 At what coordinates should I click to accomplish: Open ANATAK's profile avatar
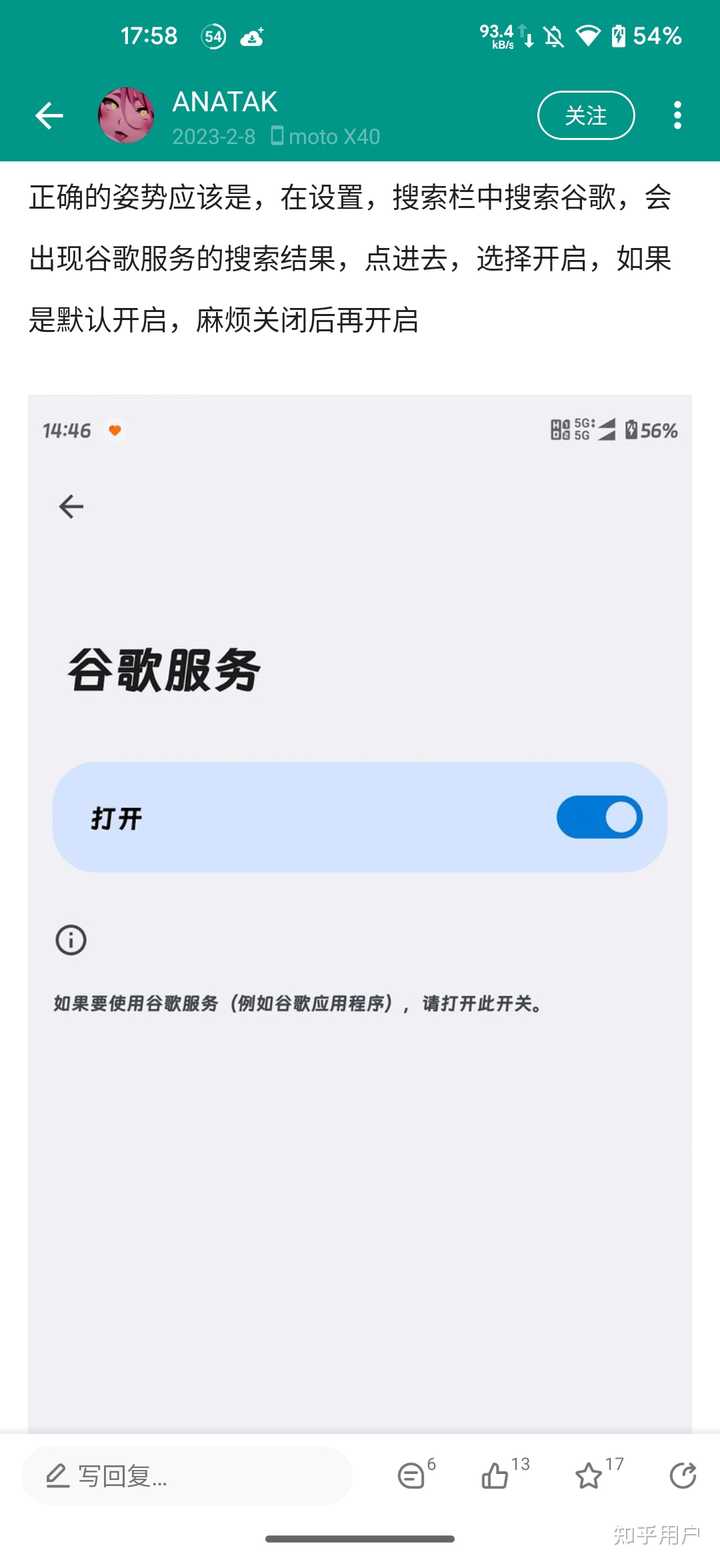[x=126, y=116]
